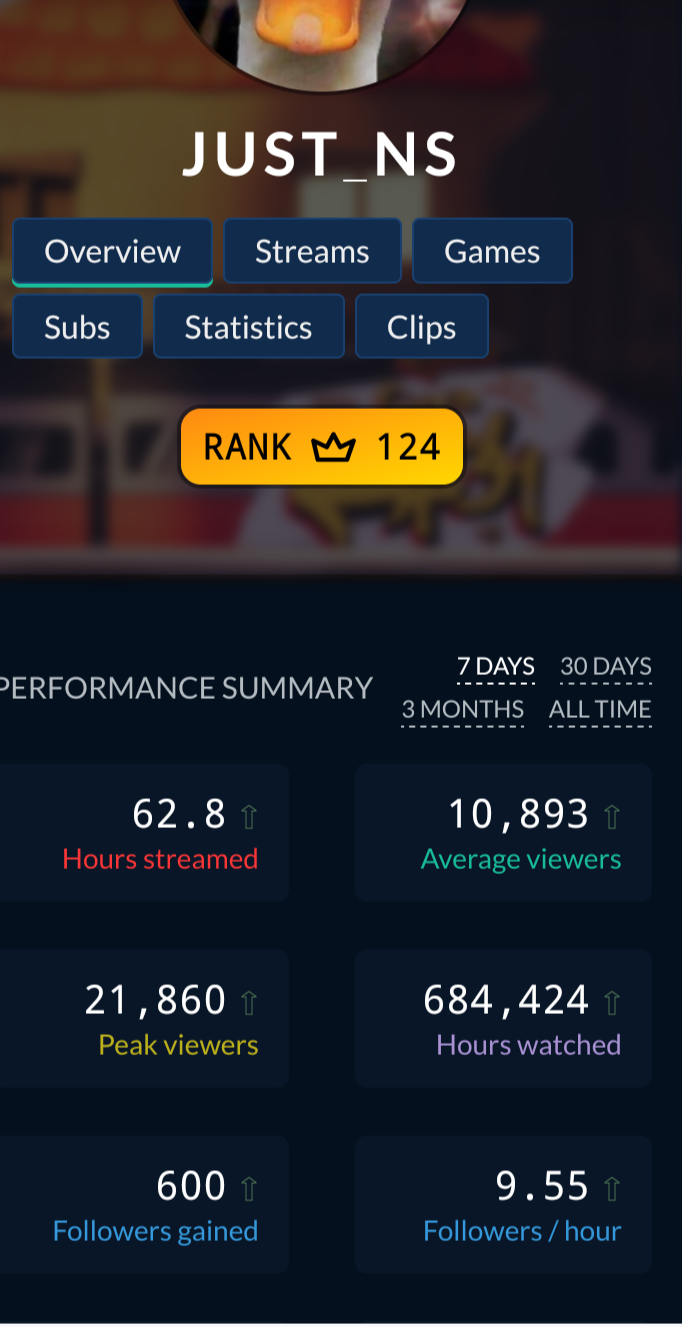The width and height of the screenshot is (682, 1327).
Task: Select the Overview tab
Action: point(112,251)
